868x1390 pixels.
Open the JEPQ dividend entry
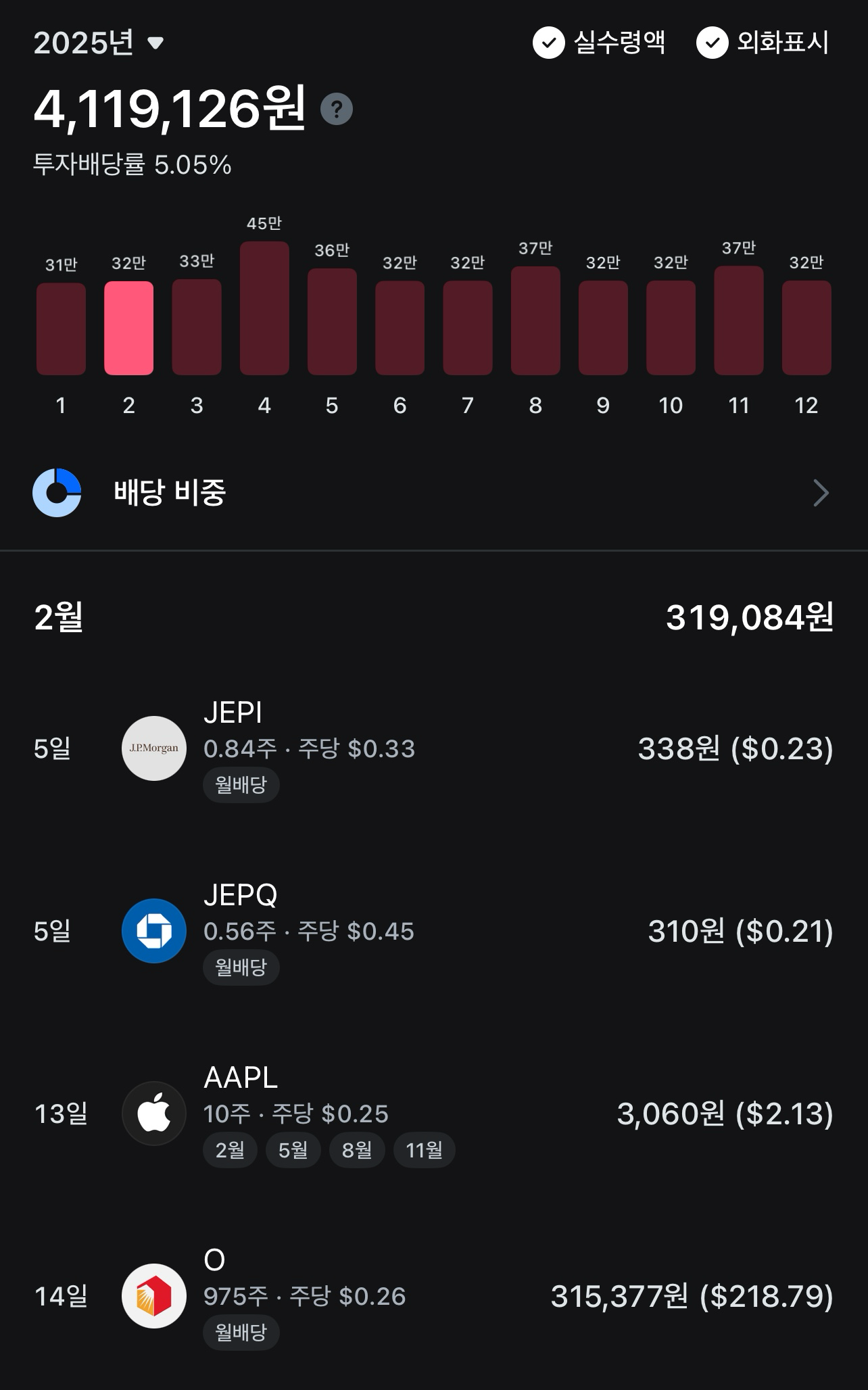[x=434, y=931]
